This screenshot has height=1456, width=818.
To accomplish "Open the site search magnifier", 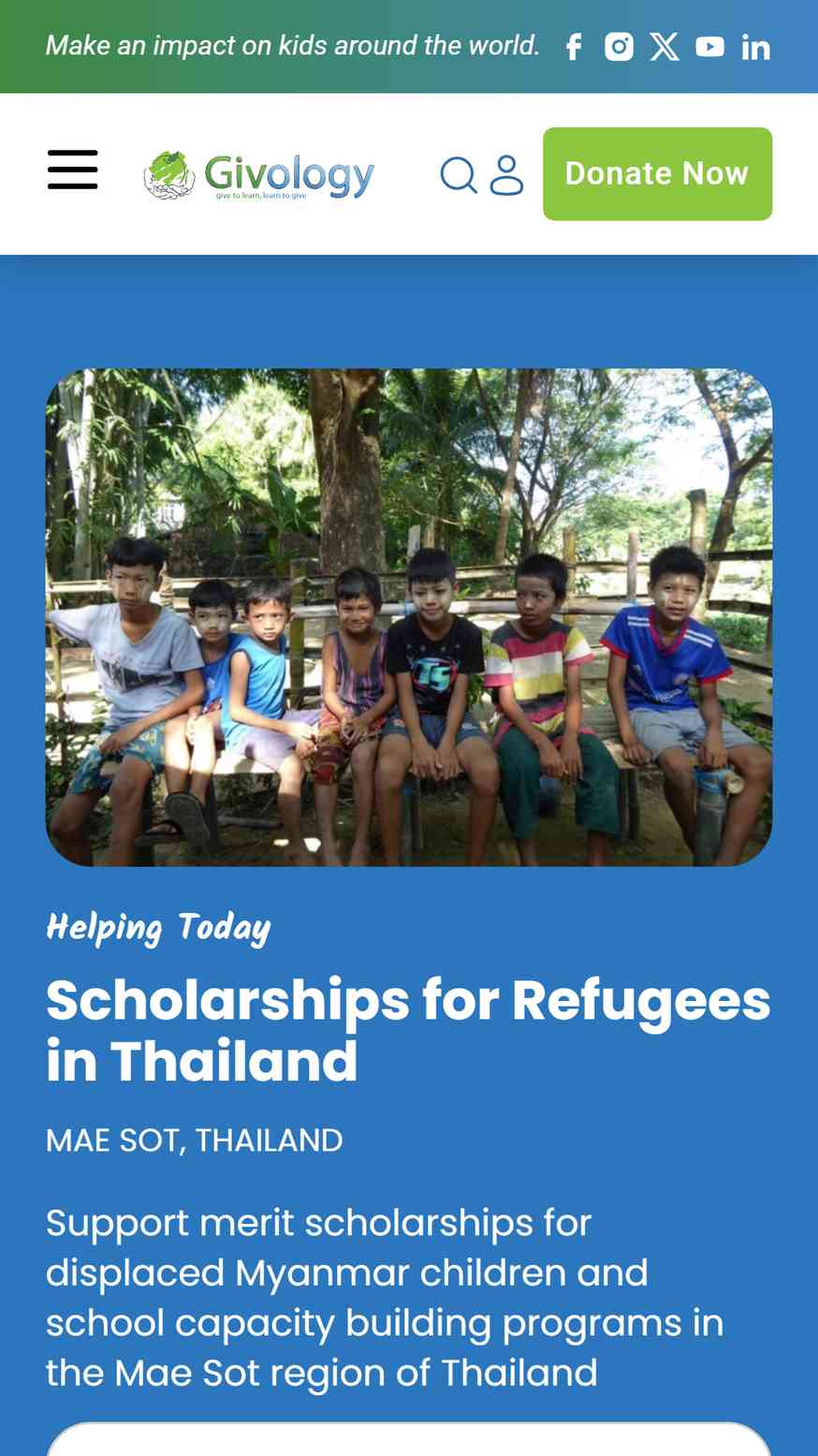I will point(459,174).
